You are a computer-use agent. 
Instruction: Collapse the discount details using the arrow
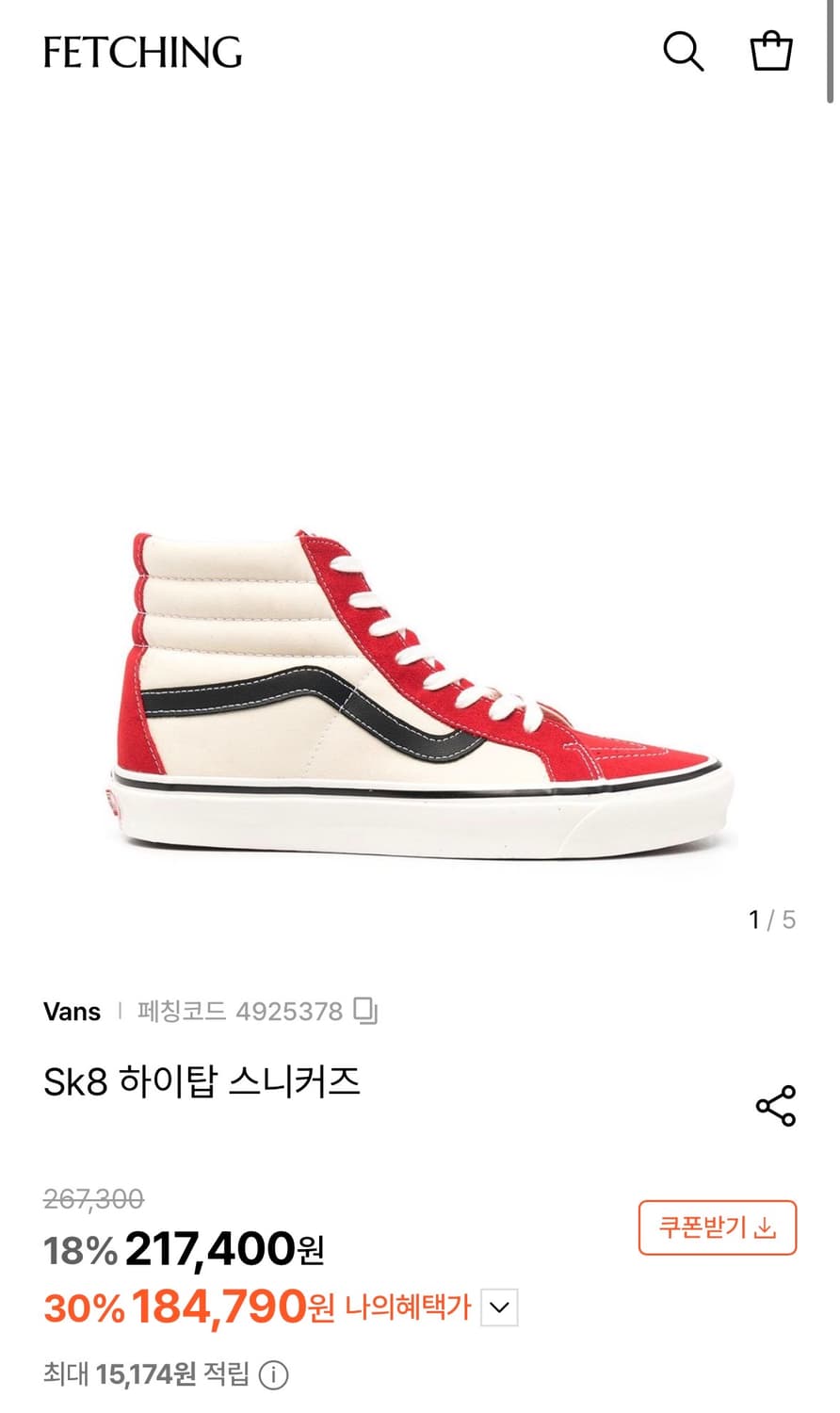(499, 1307)
